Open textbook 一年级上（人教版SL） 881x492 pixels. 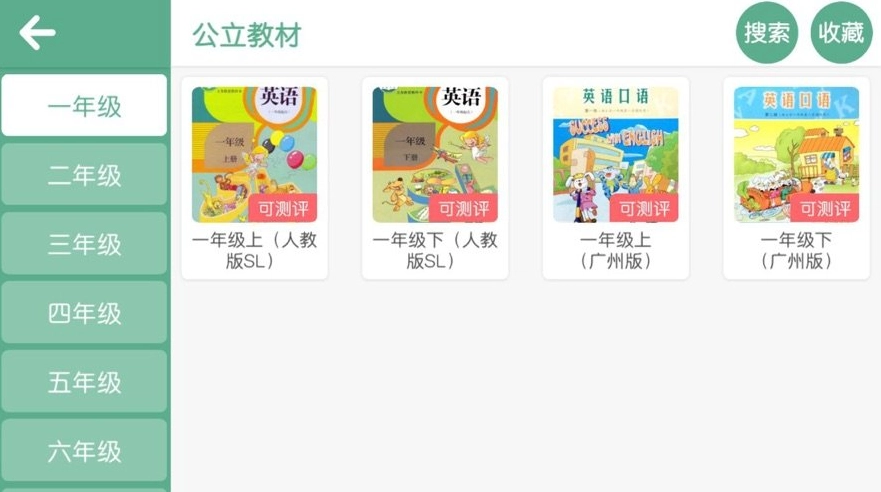[x=254, y=177]
